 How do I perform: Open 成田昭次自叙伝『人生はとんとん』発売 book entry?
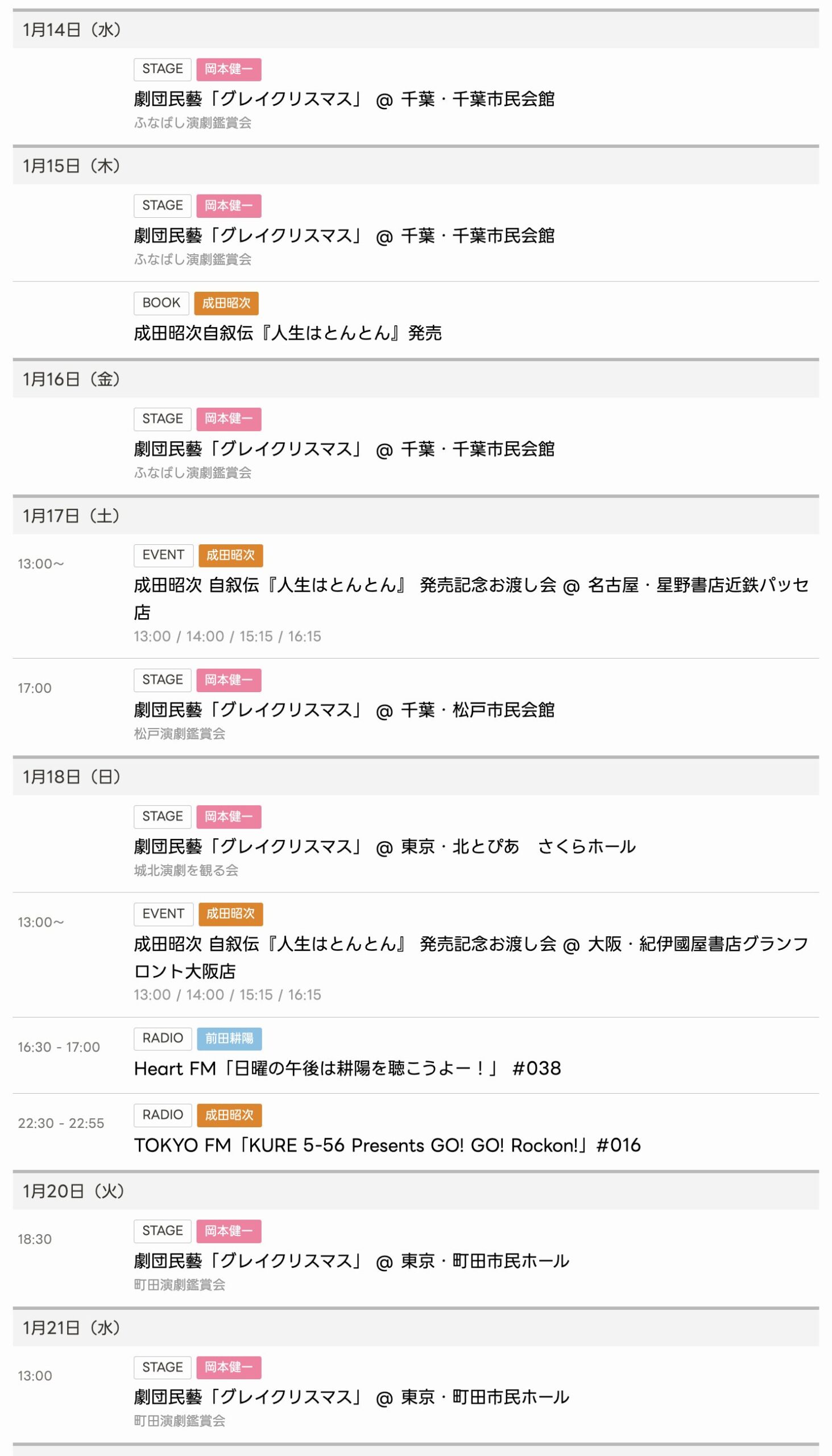287,333
